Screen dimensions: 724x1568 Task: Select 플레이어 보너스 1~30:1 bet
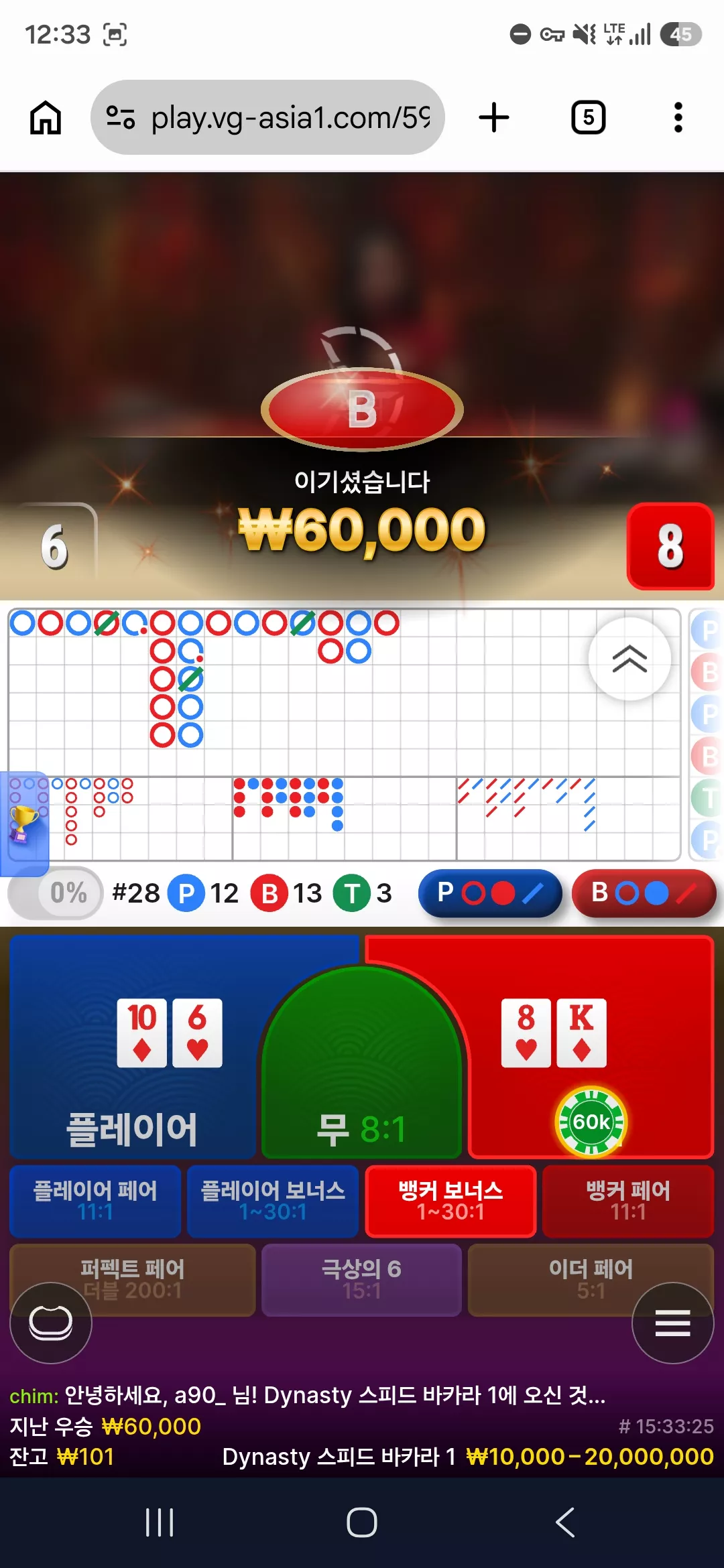[273, 1201]
